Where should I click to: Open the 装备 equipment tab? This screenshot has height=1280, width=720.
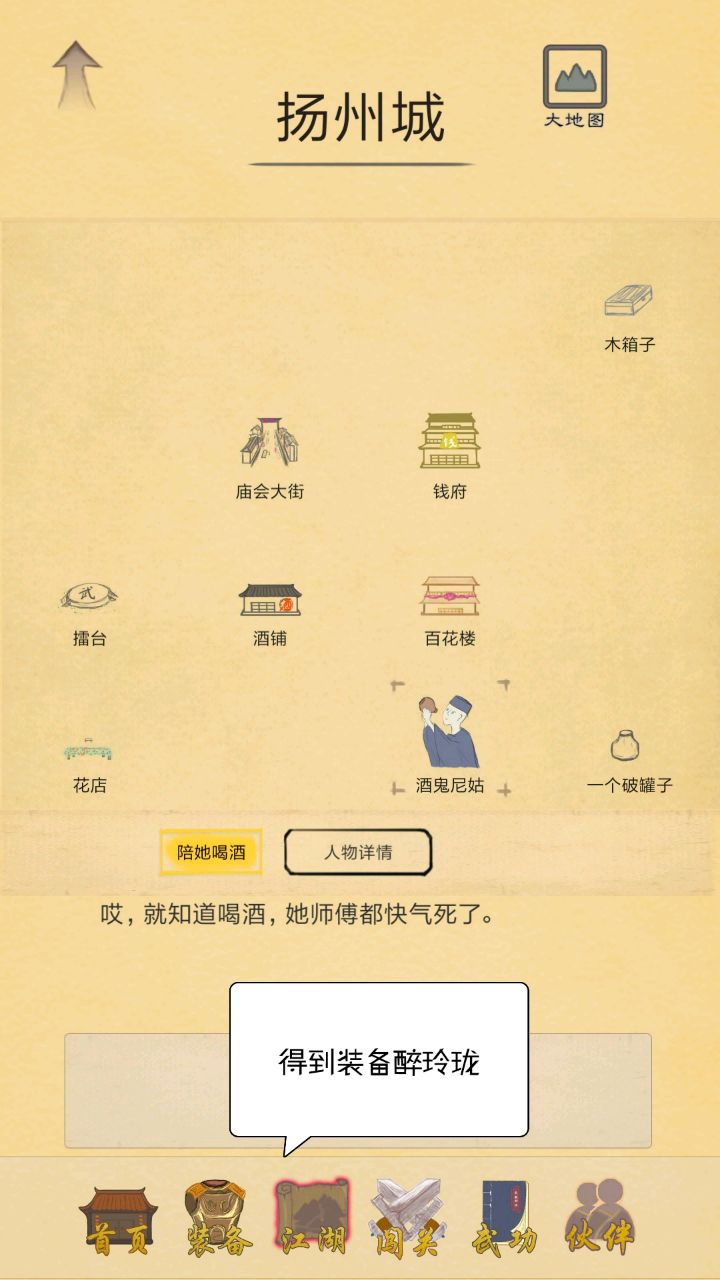click(217, 1220)
